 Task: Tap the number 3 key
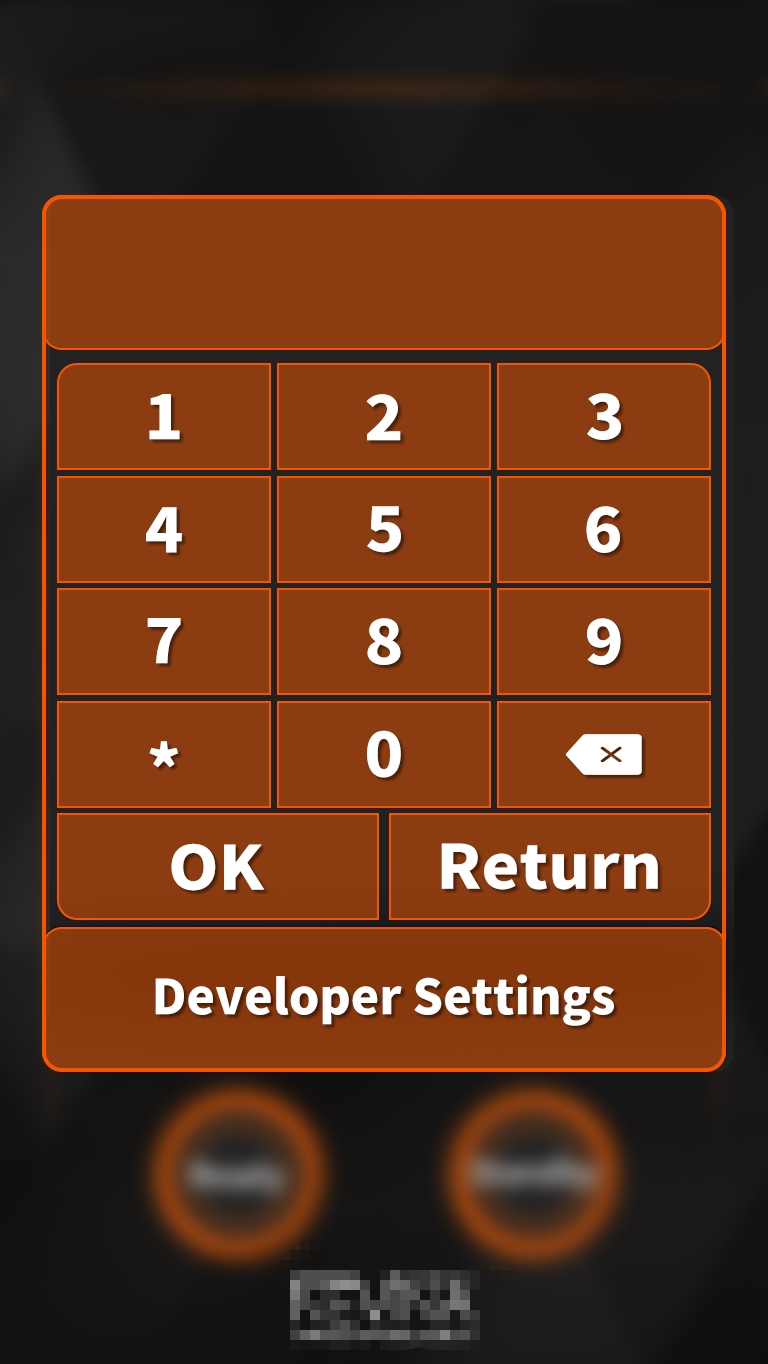(604, 417)
